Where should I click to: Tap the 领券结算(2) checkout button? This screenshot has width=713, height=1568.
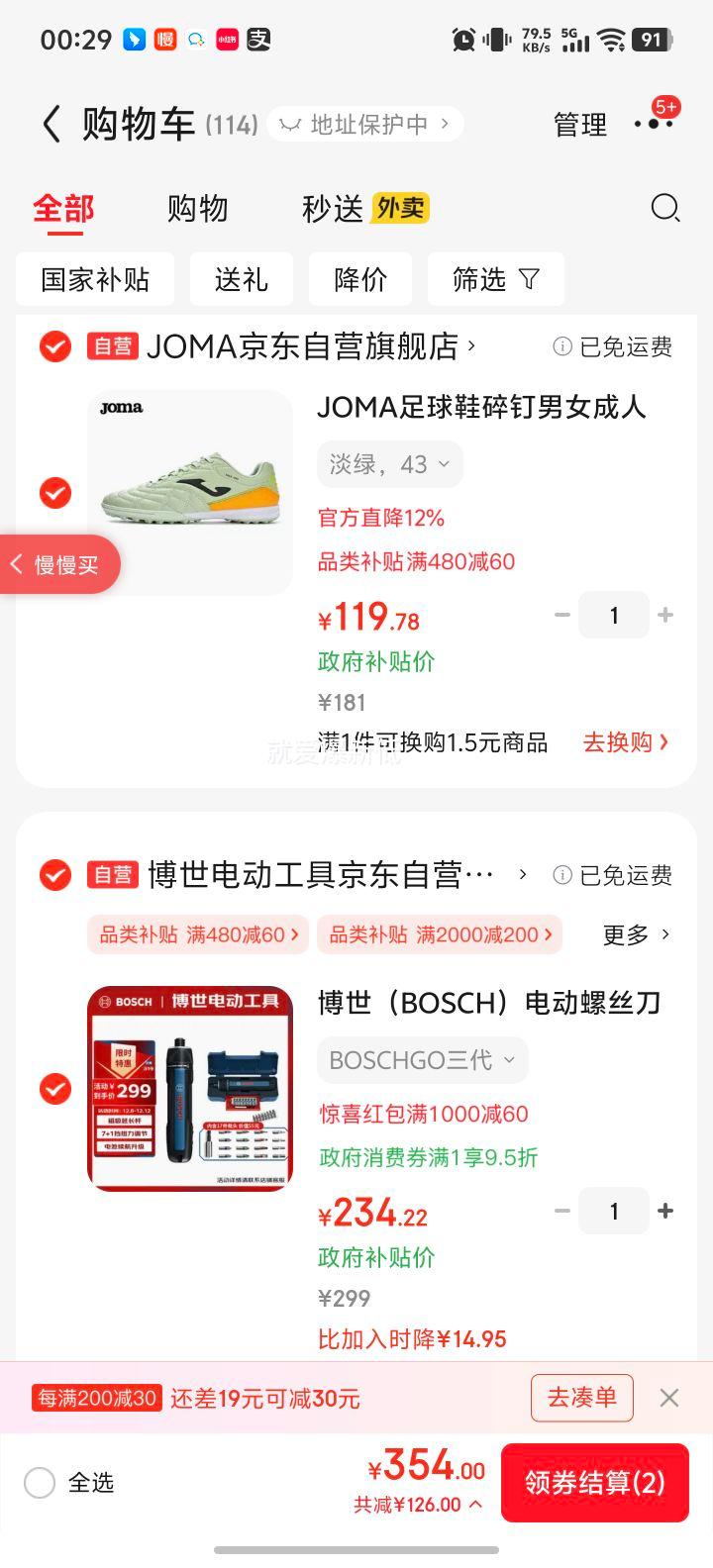tap(595, 1483)
